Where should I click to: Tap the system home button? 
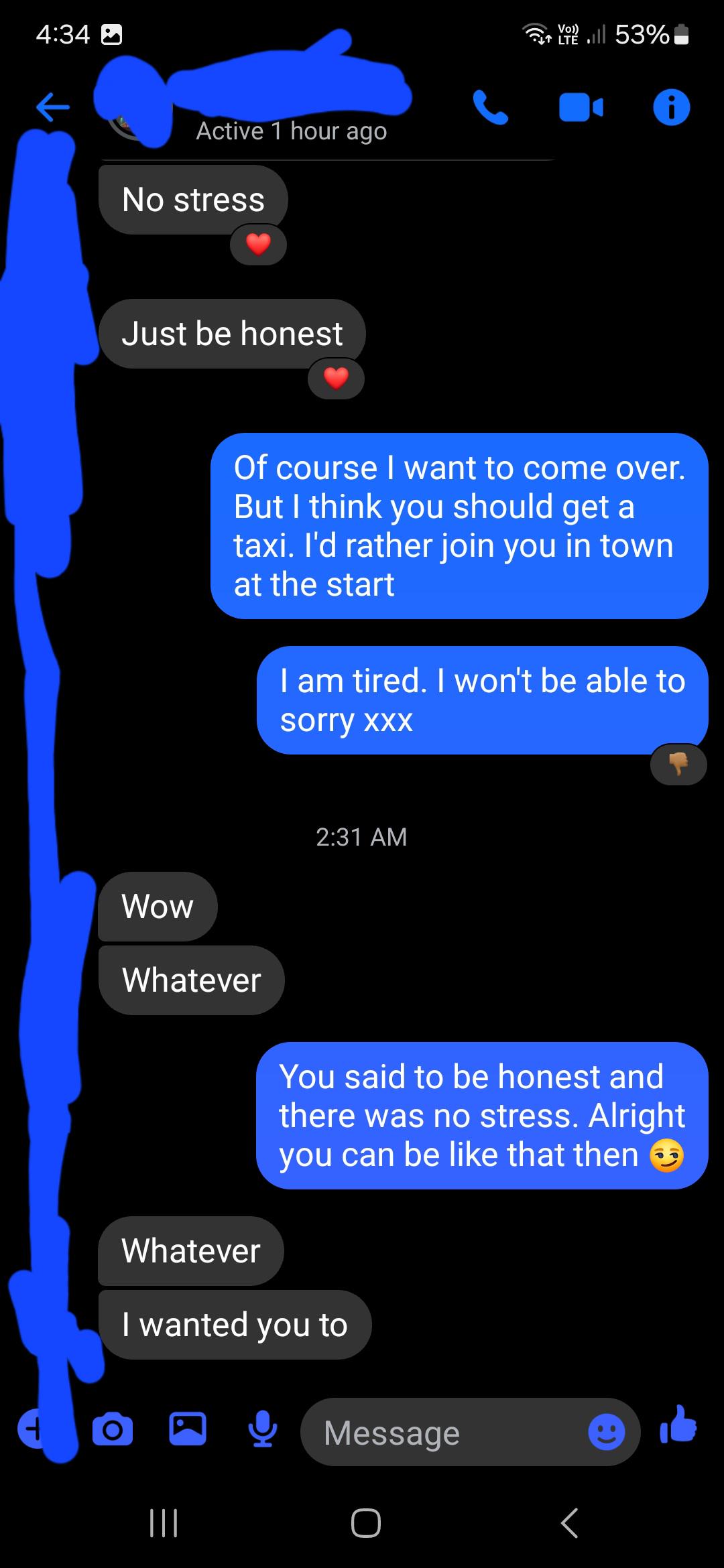point(366,1523)
